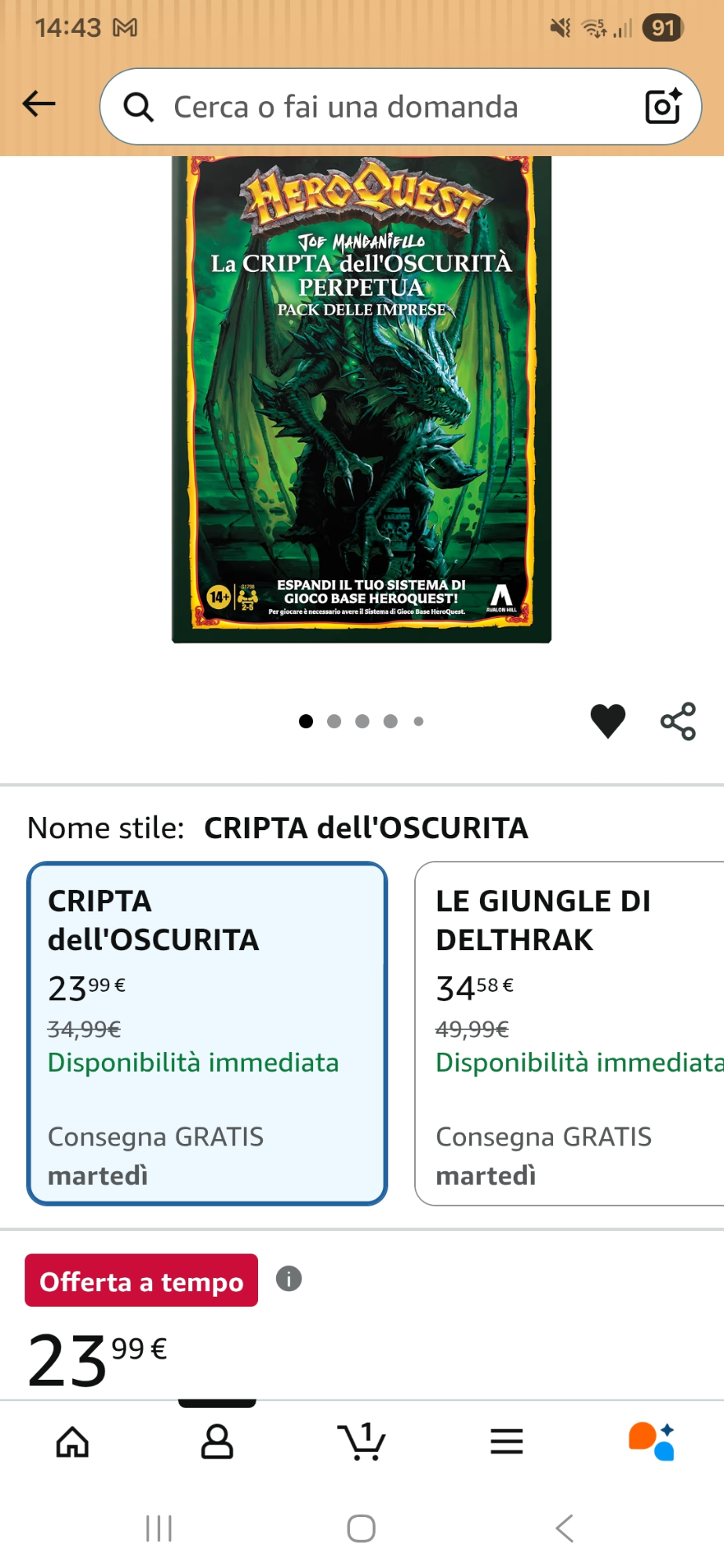Open the shopping cart
The width and height of the screenshot is (724, 1568).
pos(362,1441)
